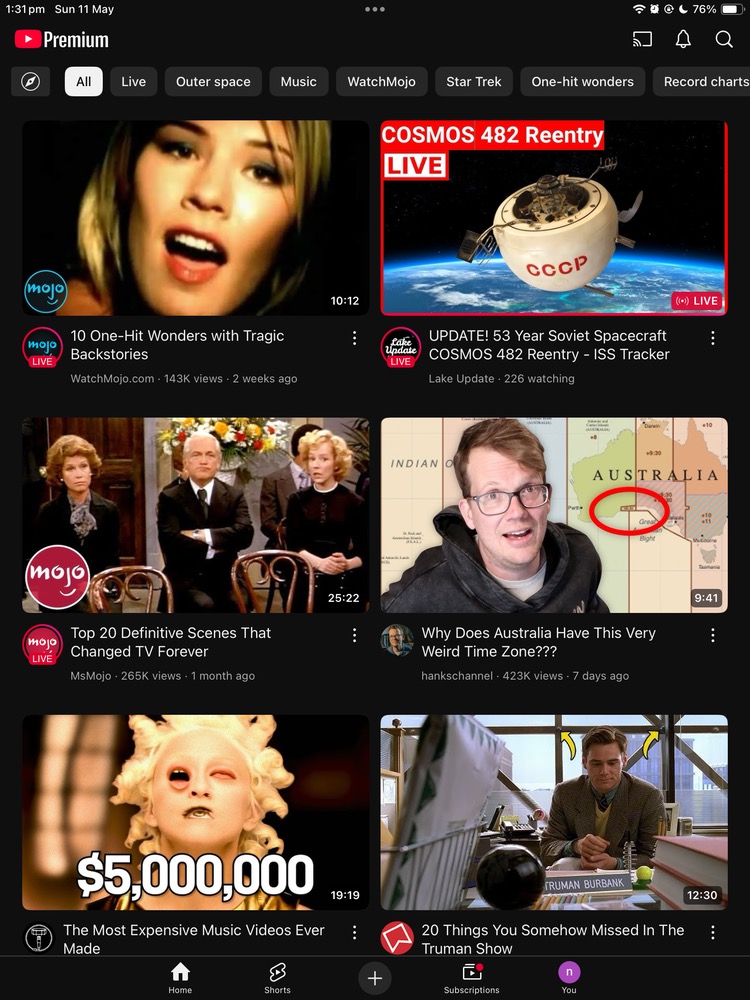The height and width of the screenshot is (1000, 750).
Task: Select the Star Trek chip
Action: (474, 82)
